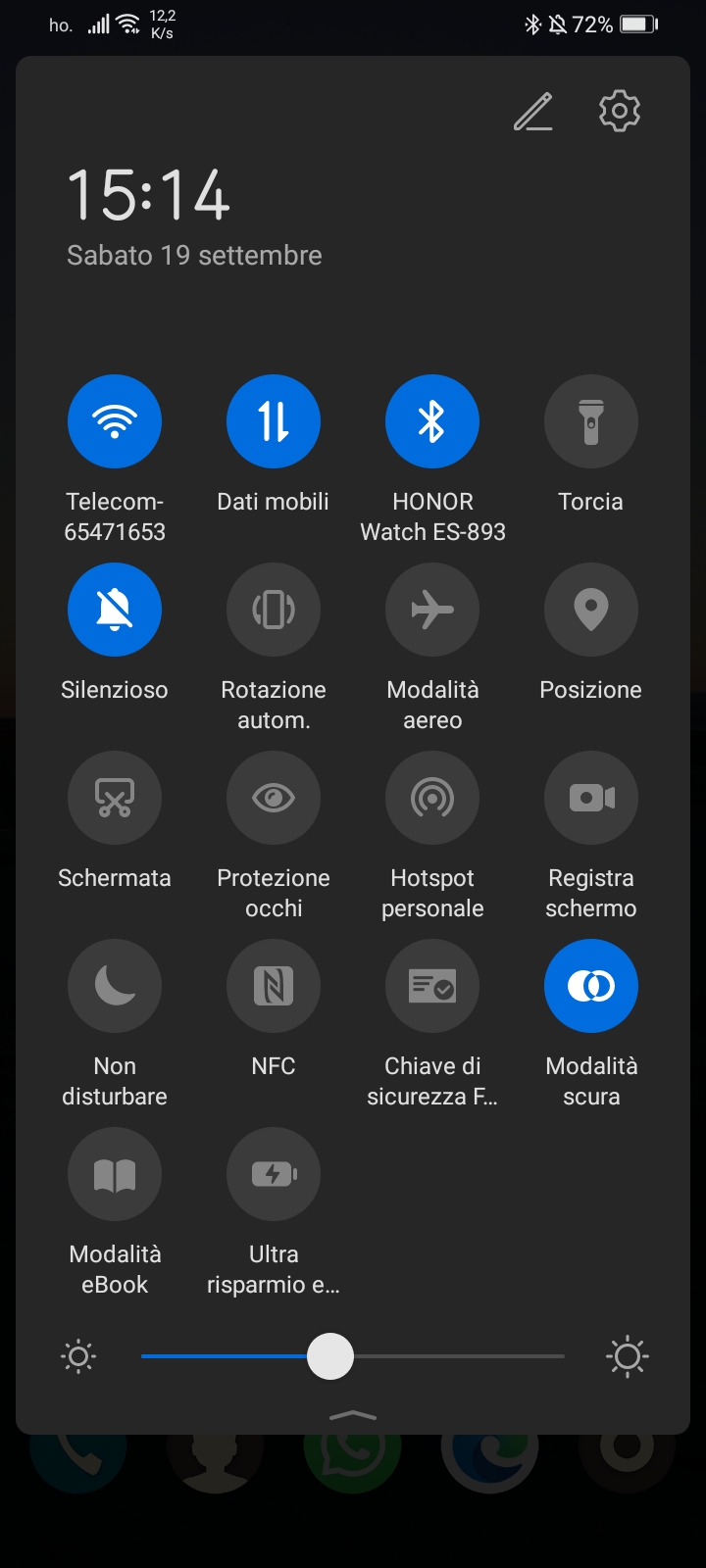Activate Ultra risparmio energetico
Image resolution: width=706 pixels, height=1568 pixels.
click(x=274, y=1174)
